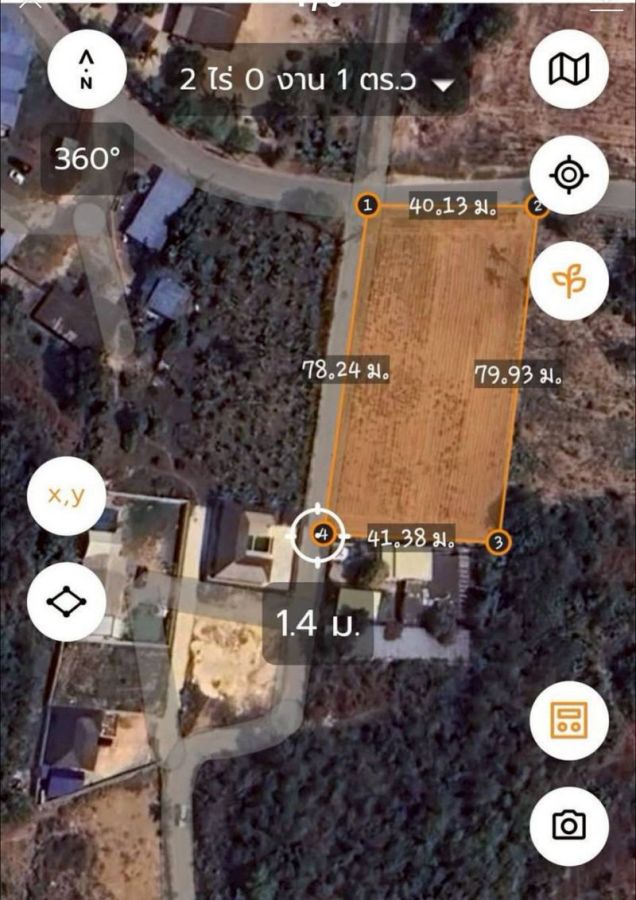Tap the polygon shape tool
The image size is (636, 900).
[x=67, y=601]
